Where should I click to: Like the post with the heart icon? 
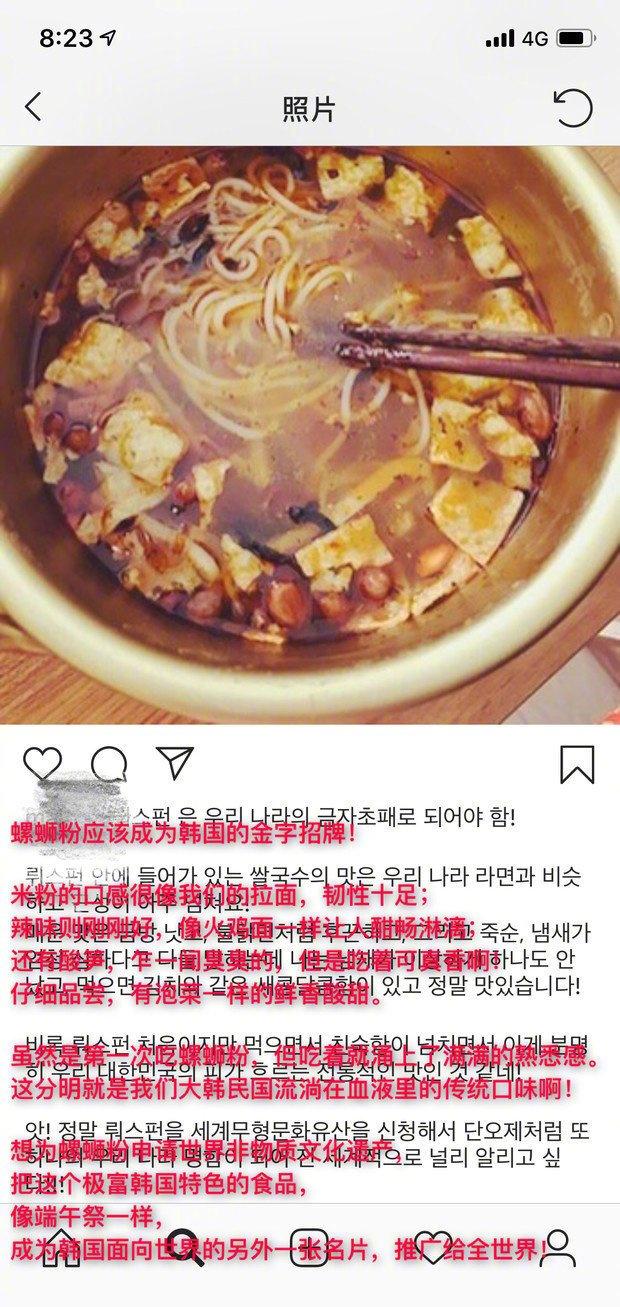[42, 764]
